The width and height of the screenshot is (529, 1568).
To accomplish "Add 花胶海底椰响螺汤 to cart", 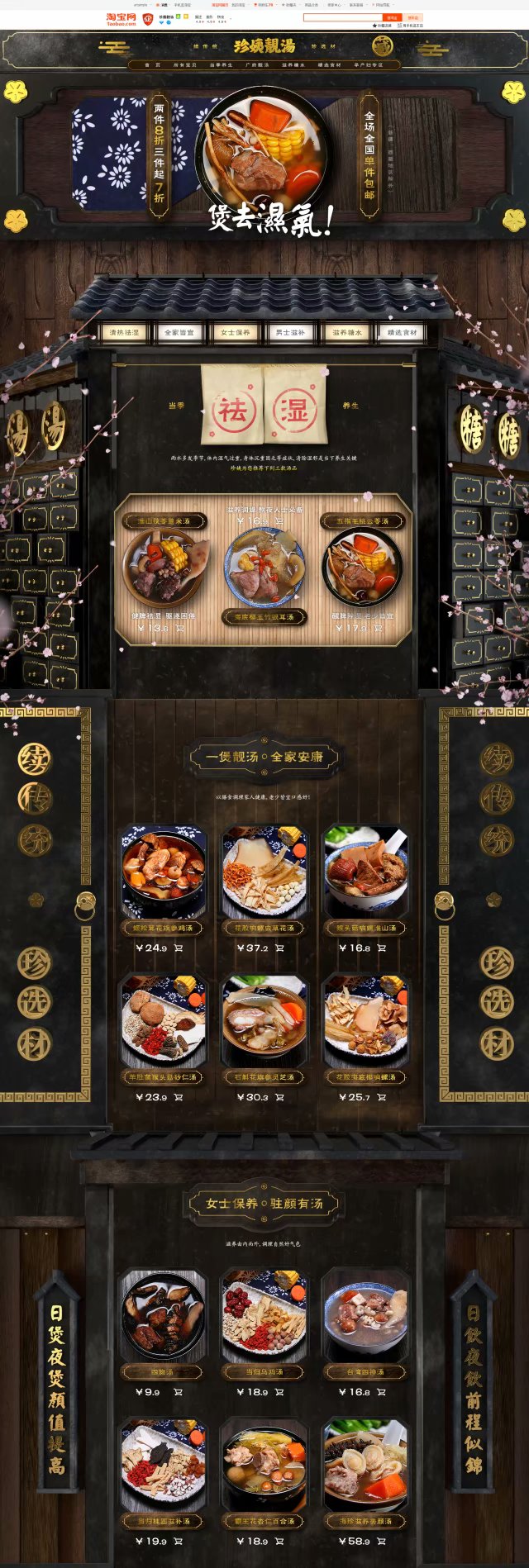I will [x=382, y=1097].
